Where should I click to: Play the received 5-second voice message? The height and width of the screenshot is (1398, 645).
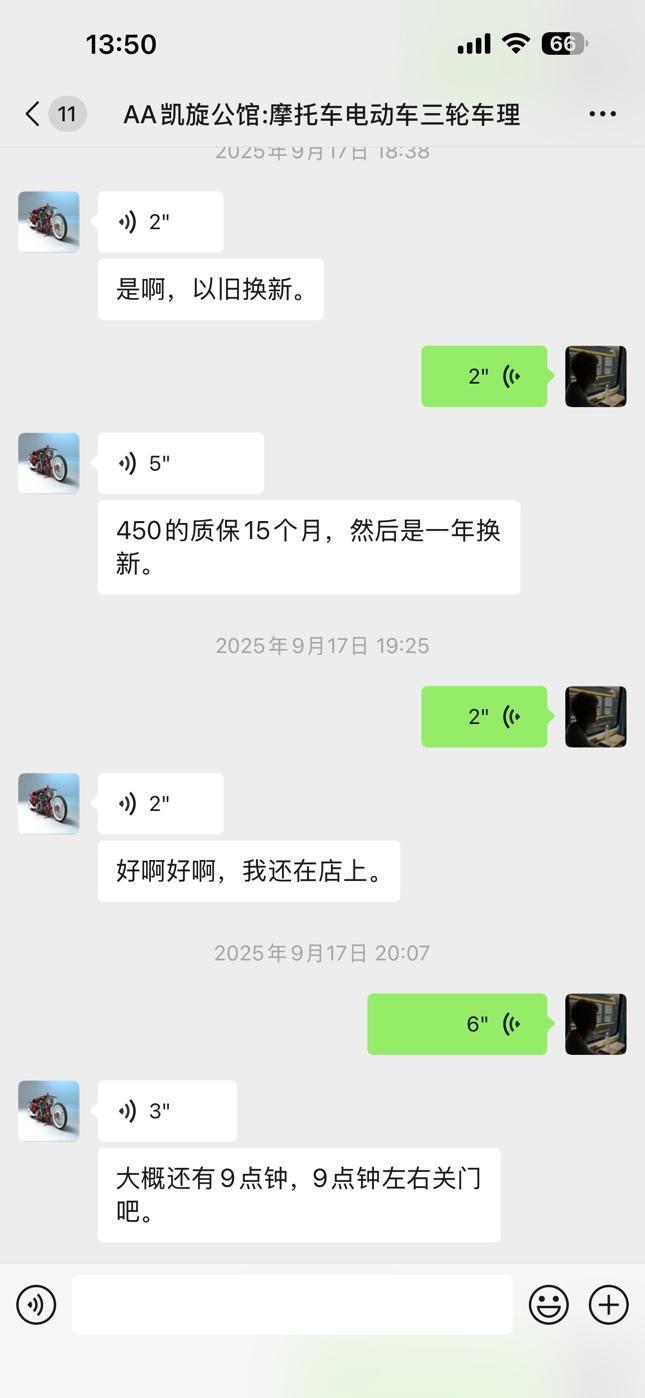click(180, 463)
